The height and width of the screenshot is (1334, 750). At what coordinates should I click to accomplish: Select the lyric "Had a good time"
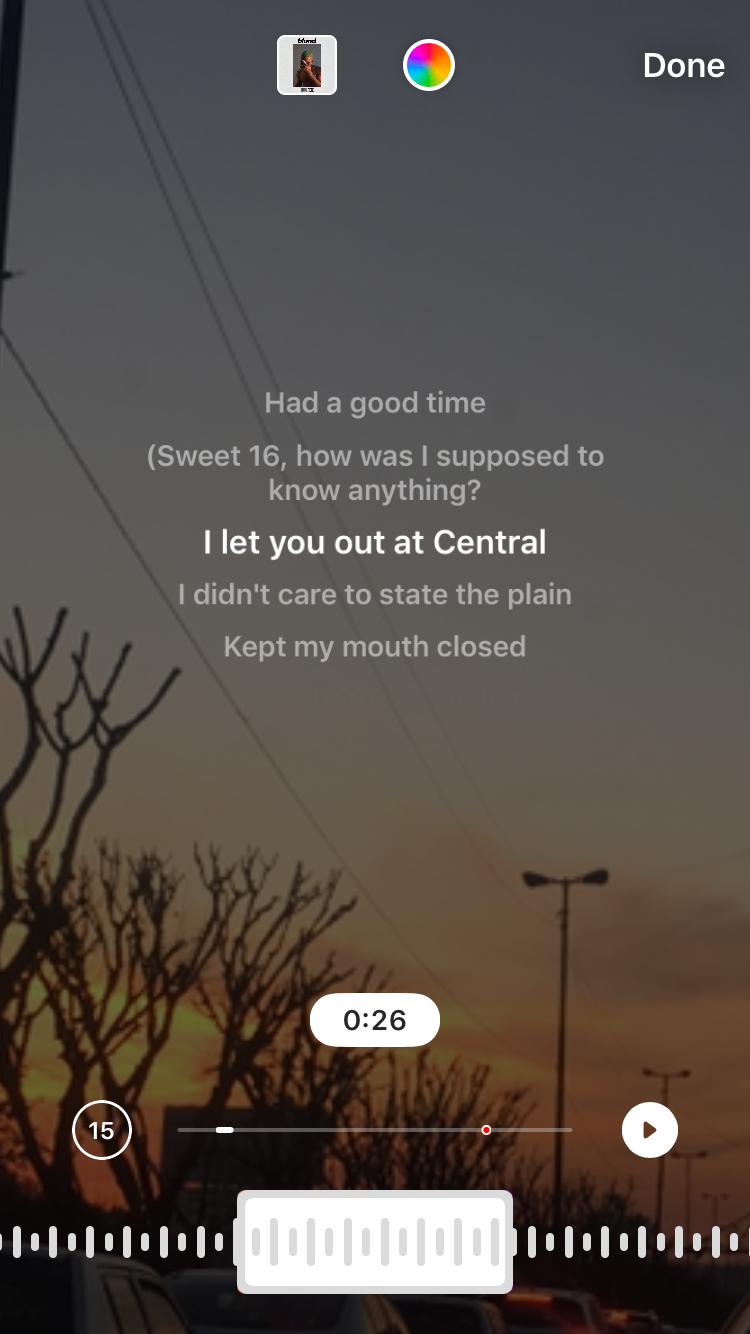pyautogui.click(x=375, y=403)
